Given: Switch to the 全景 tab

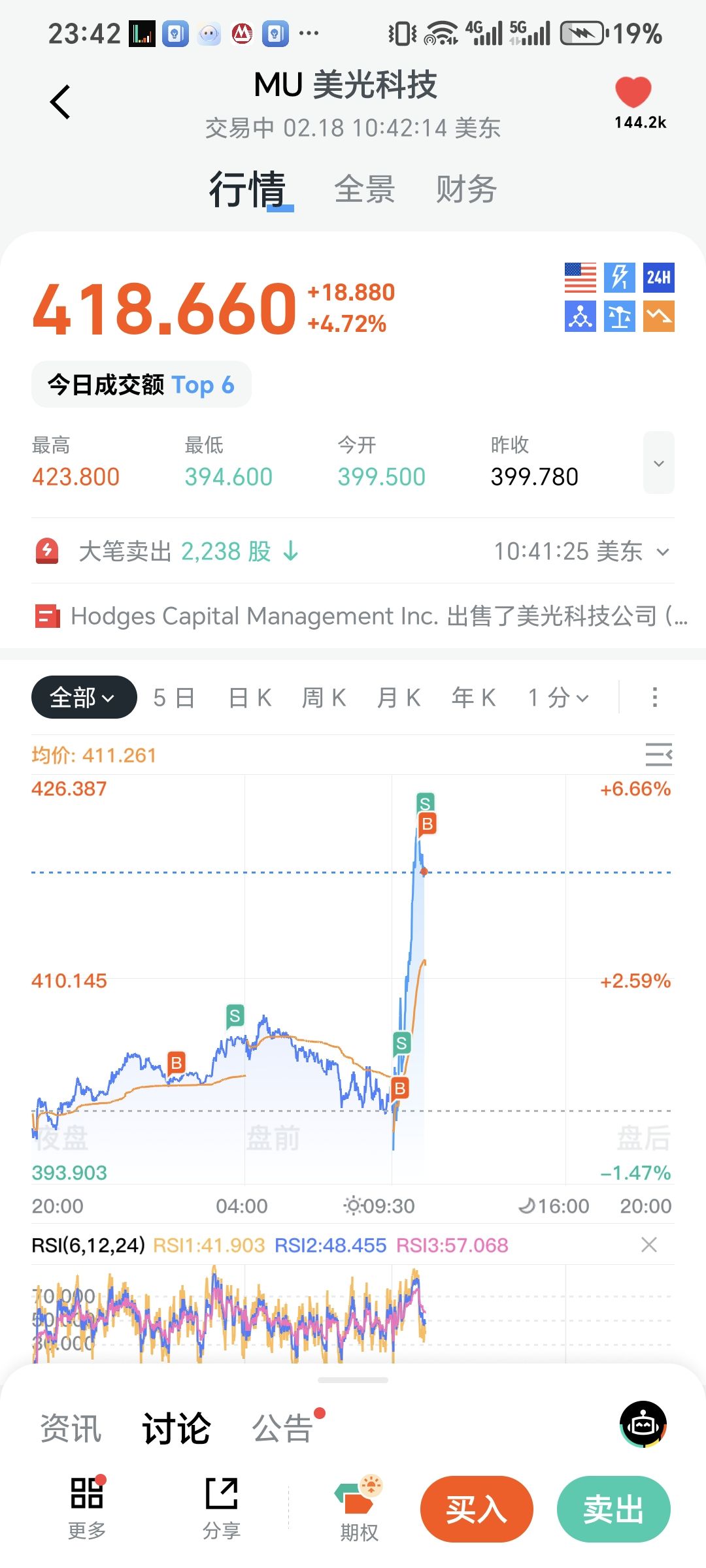Looking at the screenshot, I should click(x=364, y=189).
